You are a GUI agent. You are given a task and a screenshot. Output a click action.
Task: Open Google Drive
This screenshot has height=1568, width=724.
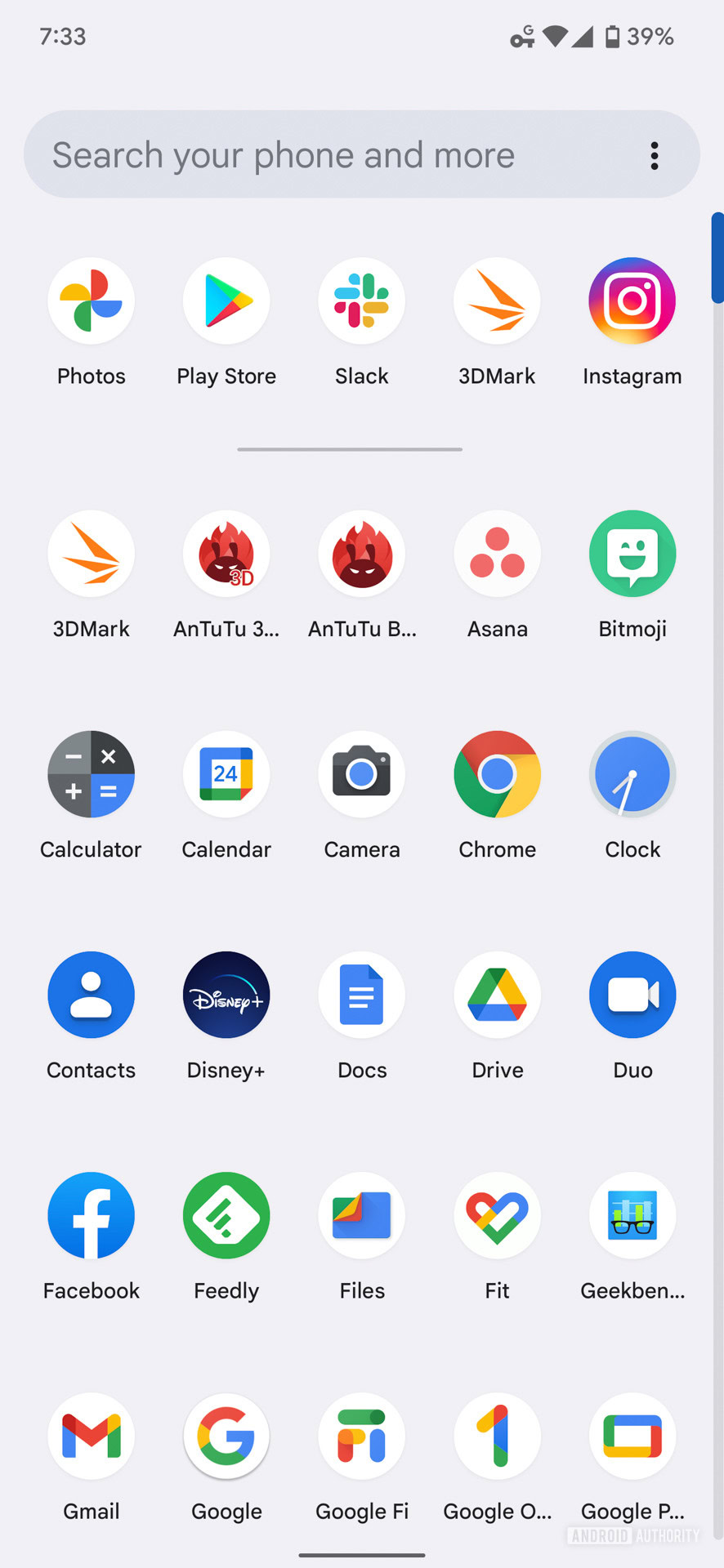[497, 996]
